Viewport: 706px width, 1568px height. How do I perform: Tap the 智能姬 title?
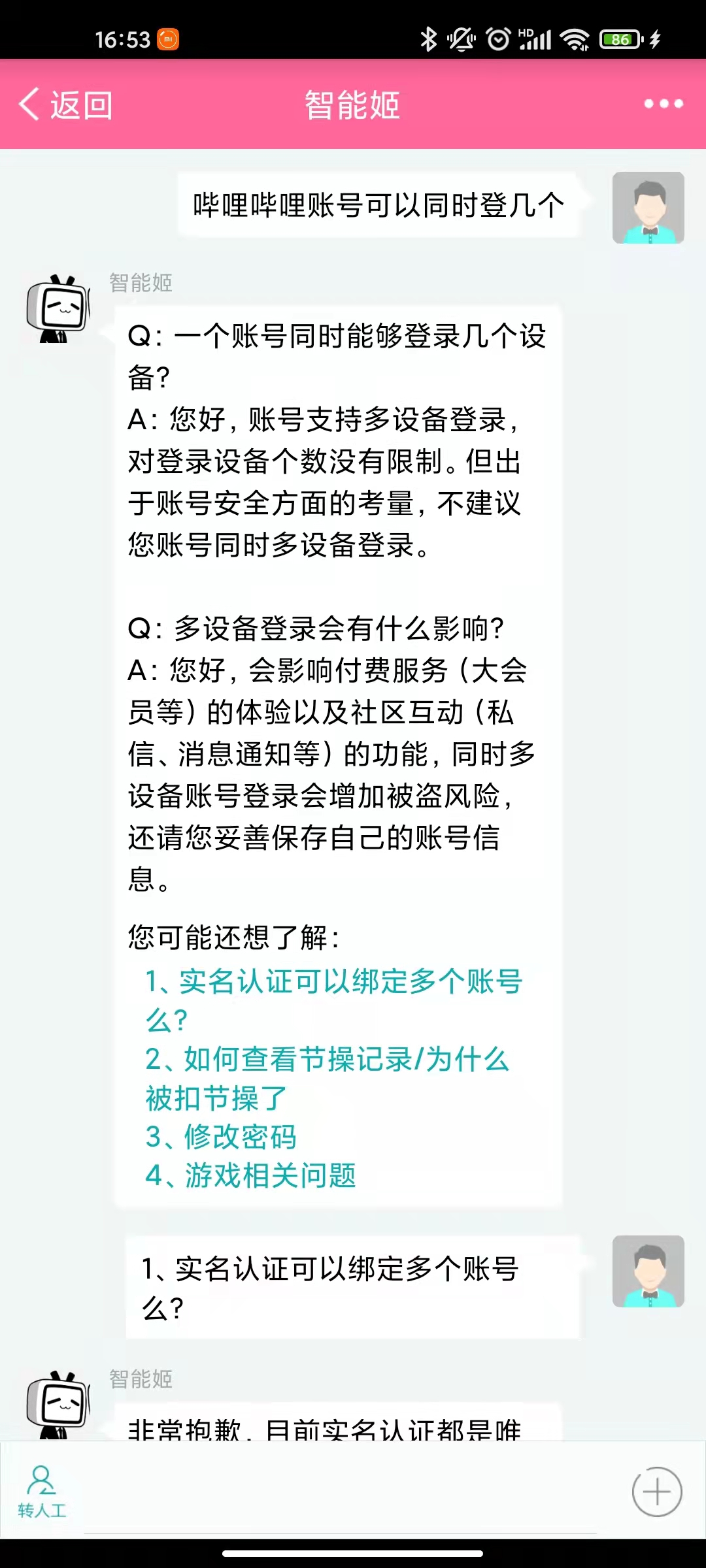pos(353,104)
